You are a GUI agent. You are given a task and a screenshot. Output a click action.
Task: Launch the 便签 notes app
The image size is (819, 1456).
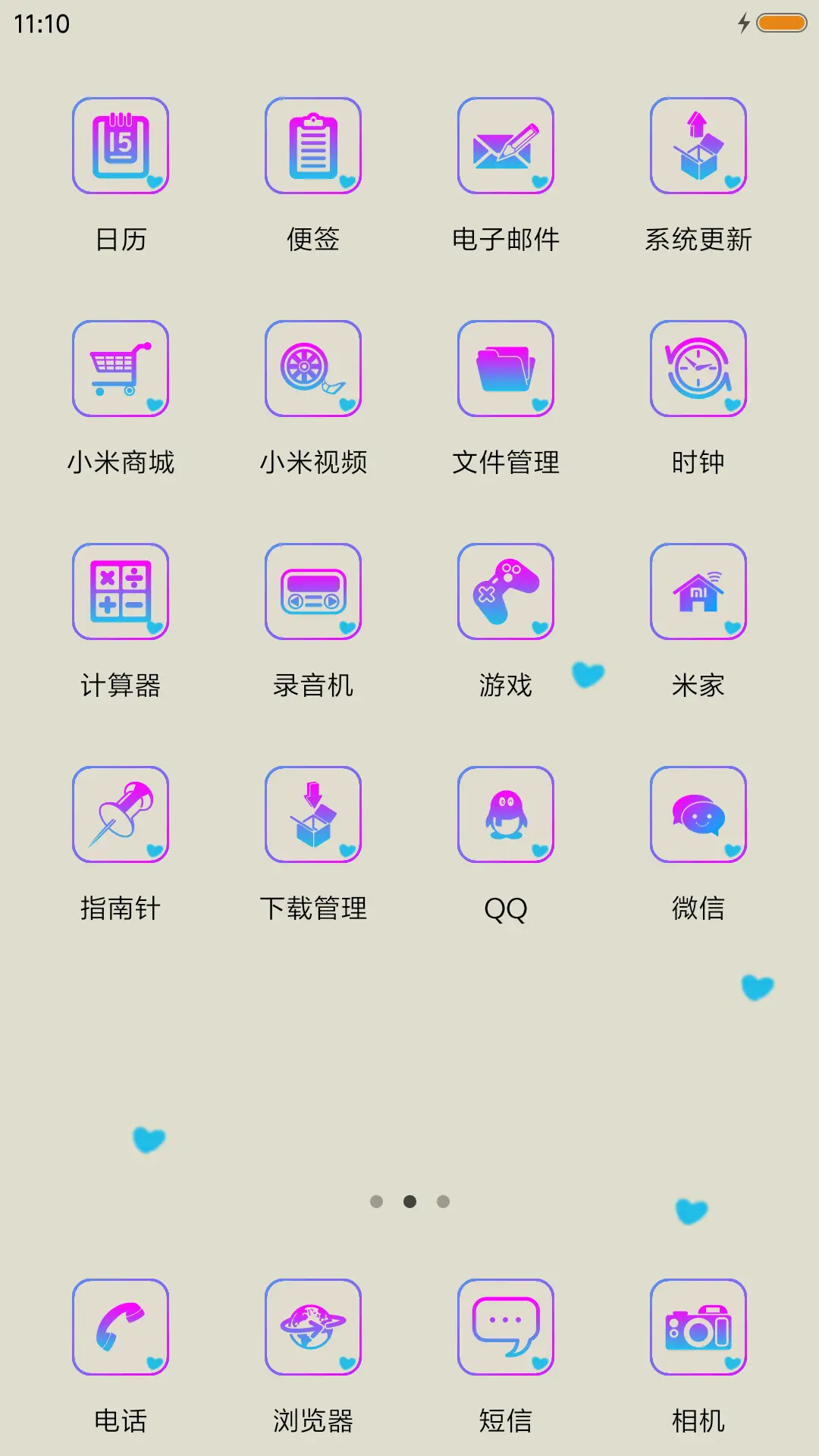click(313, 146)
